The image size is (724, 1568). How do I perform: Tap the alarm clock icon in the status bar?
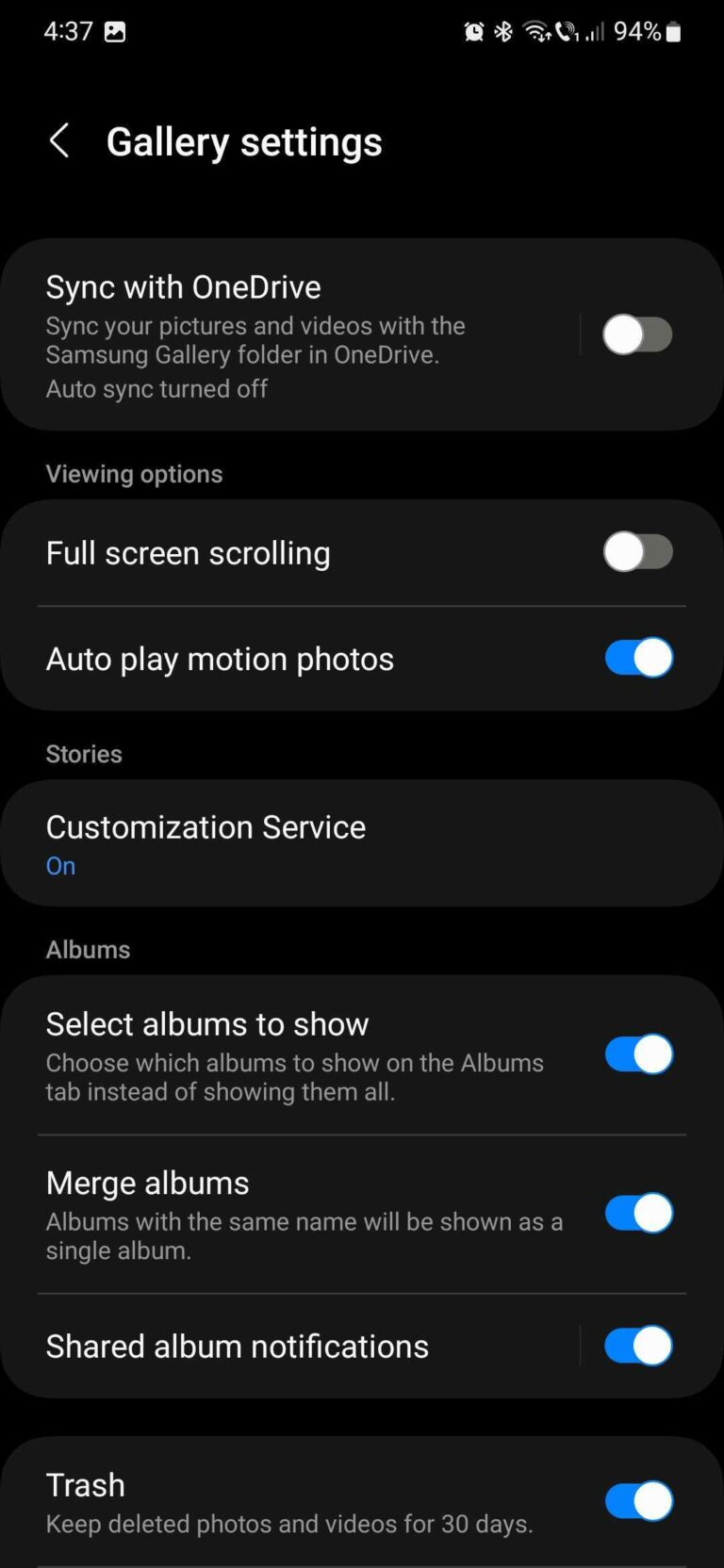(475, 31)
